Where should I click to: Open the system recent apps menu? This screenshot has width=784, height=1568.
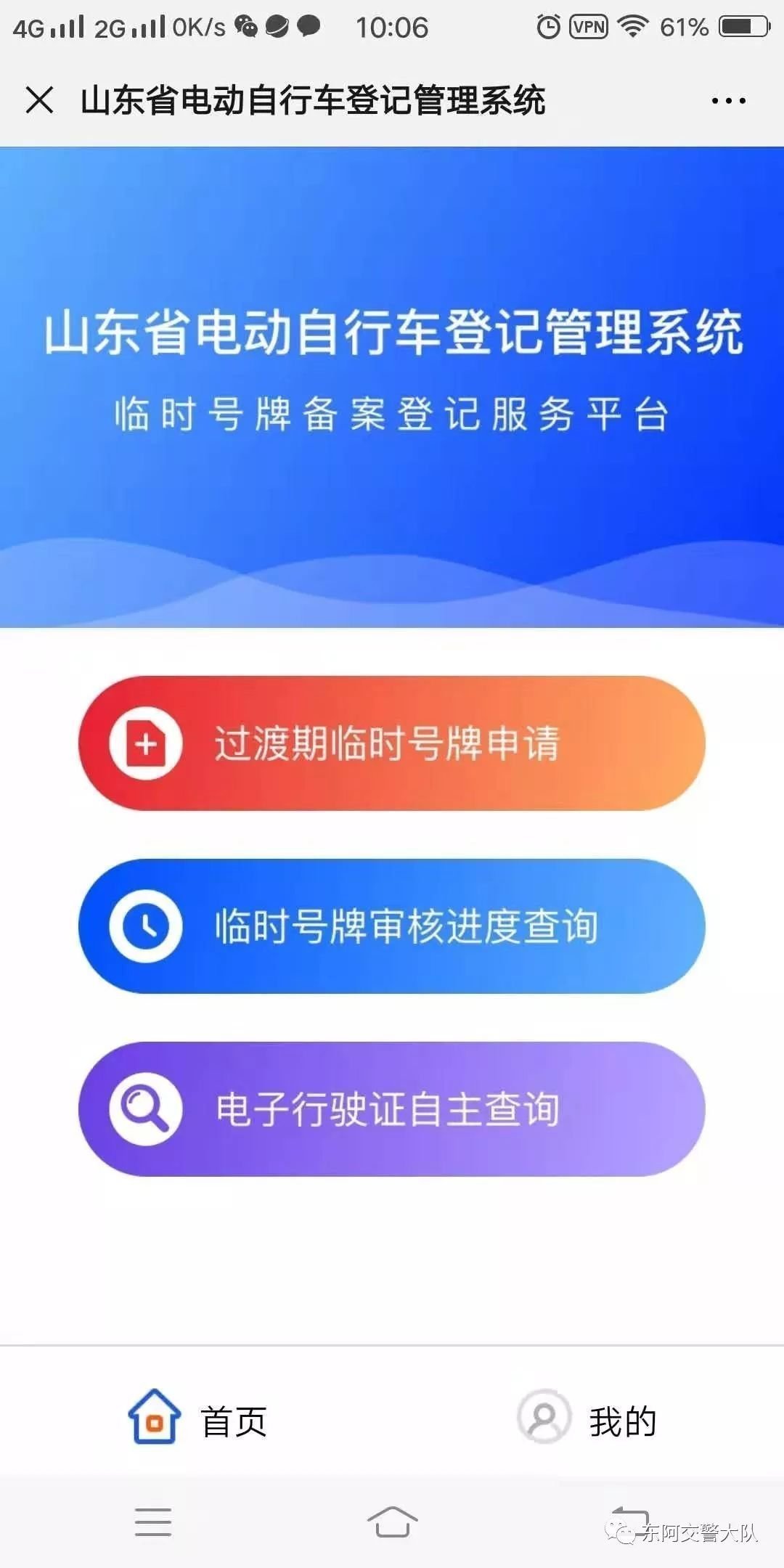[x=153, y=1521]
